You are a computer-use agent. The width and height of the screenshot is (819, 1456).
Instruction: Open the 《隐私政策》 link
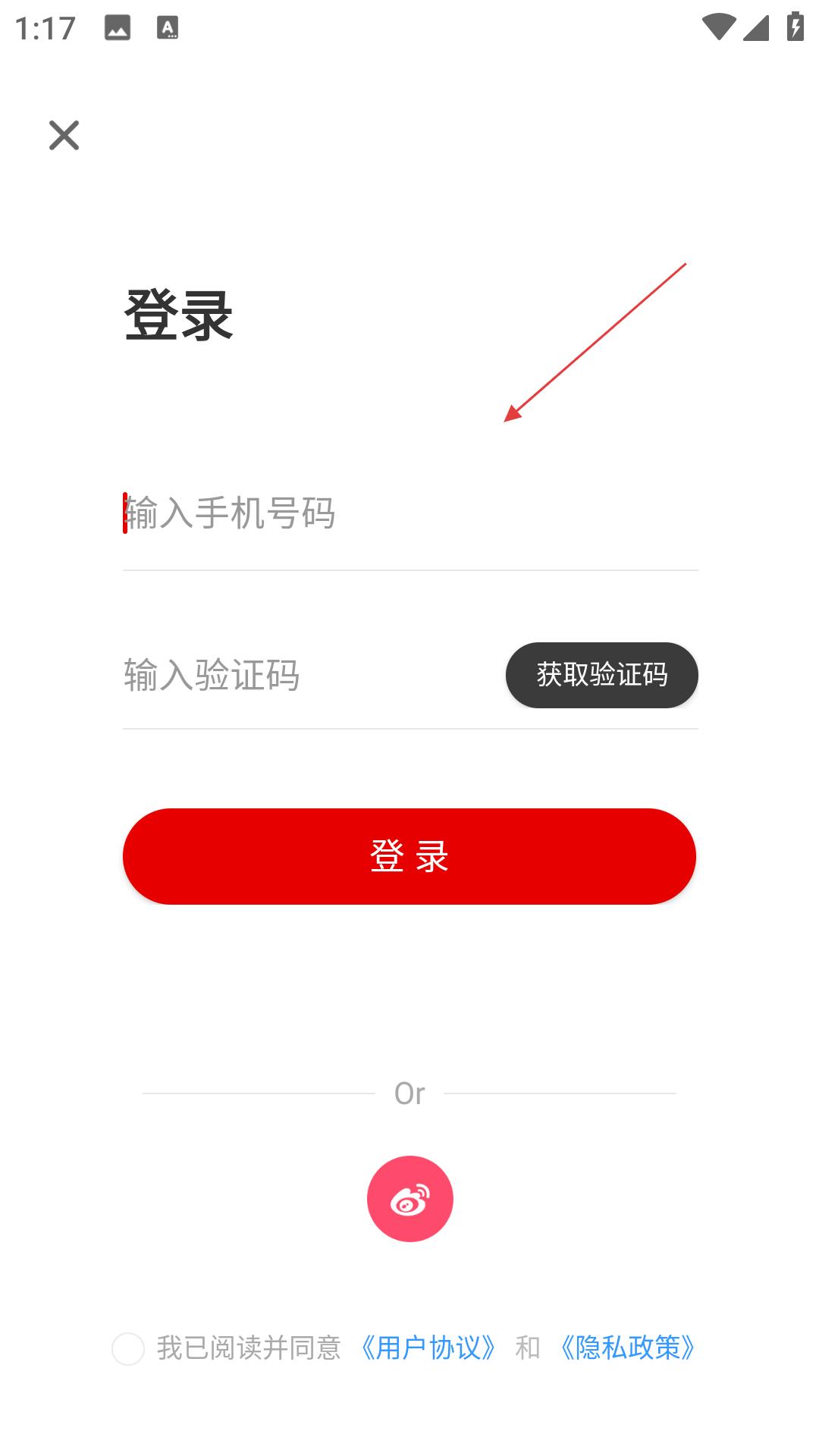click(x=628, y=1348)
